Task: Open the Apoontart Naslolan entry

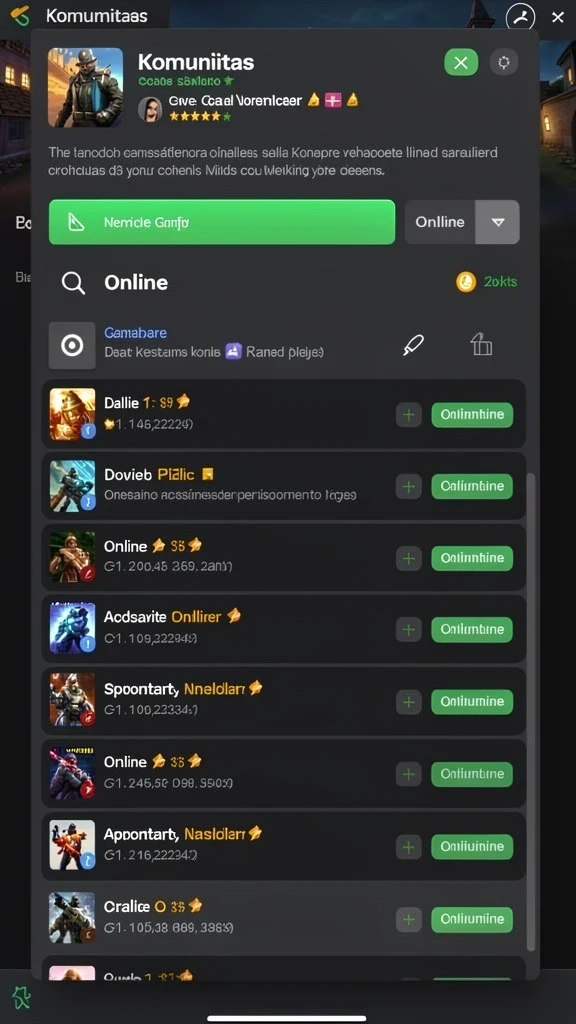Action: 283,846
